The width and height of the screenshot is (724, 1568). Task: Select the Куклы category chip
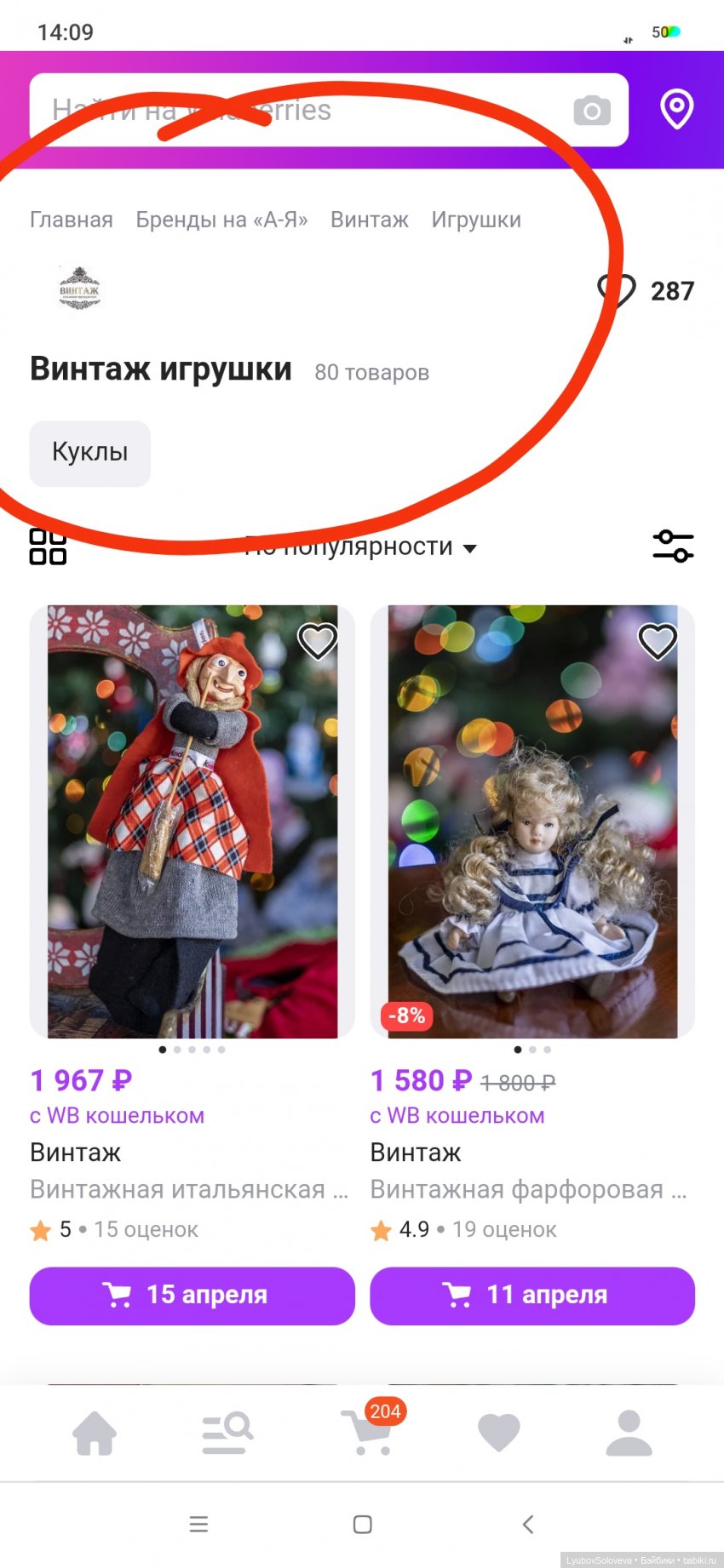click(90, 453)
